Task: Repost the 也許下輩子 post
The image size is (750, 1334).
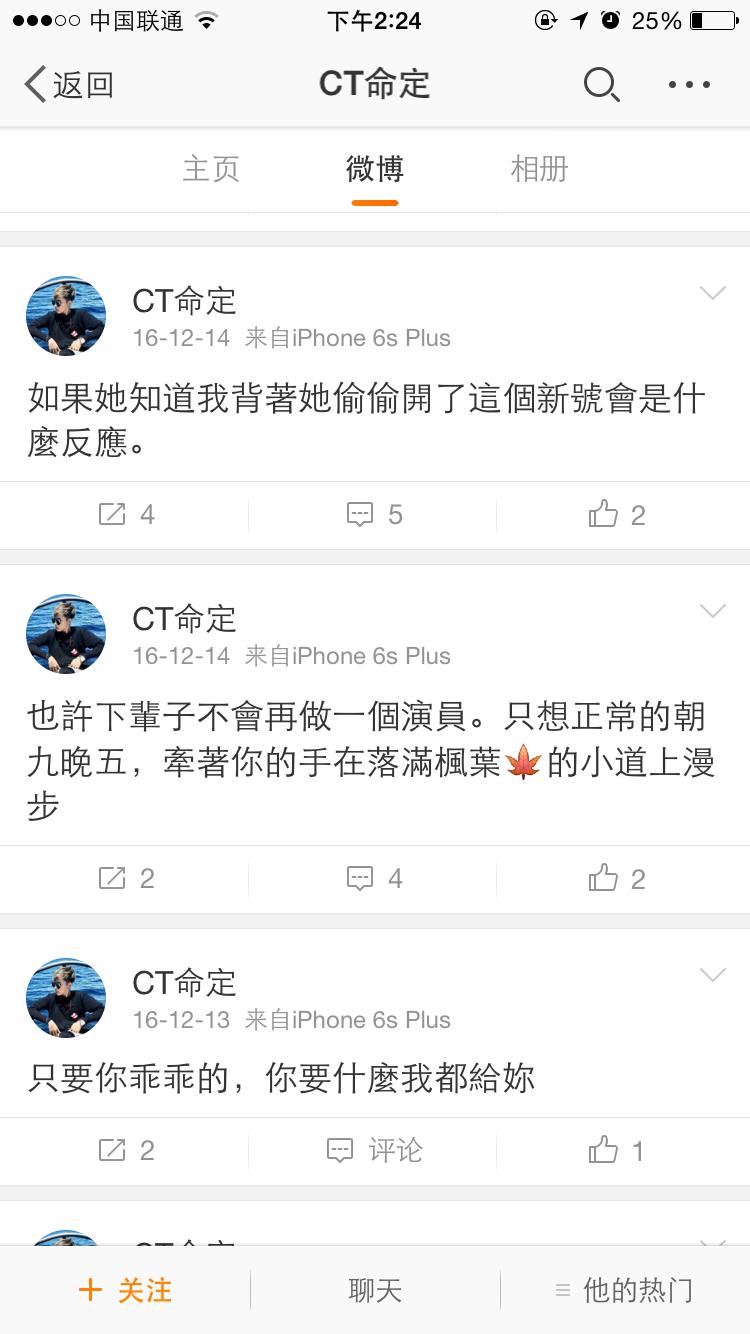Action: [126, 879]
